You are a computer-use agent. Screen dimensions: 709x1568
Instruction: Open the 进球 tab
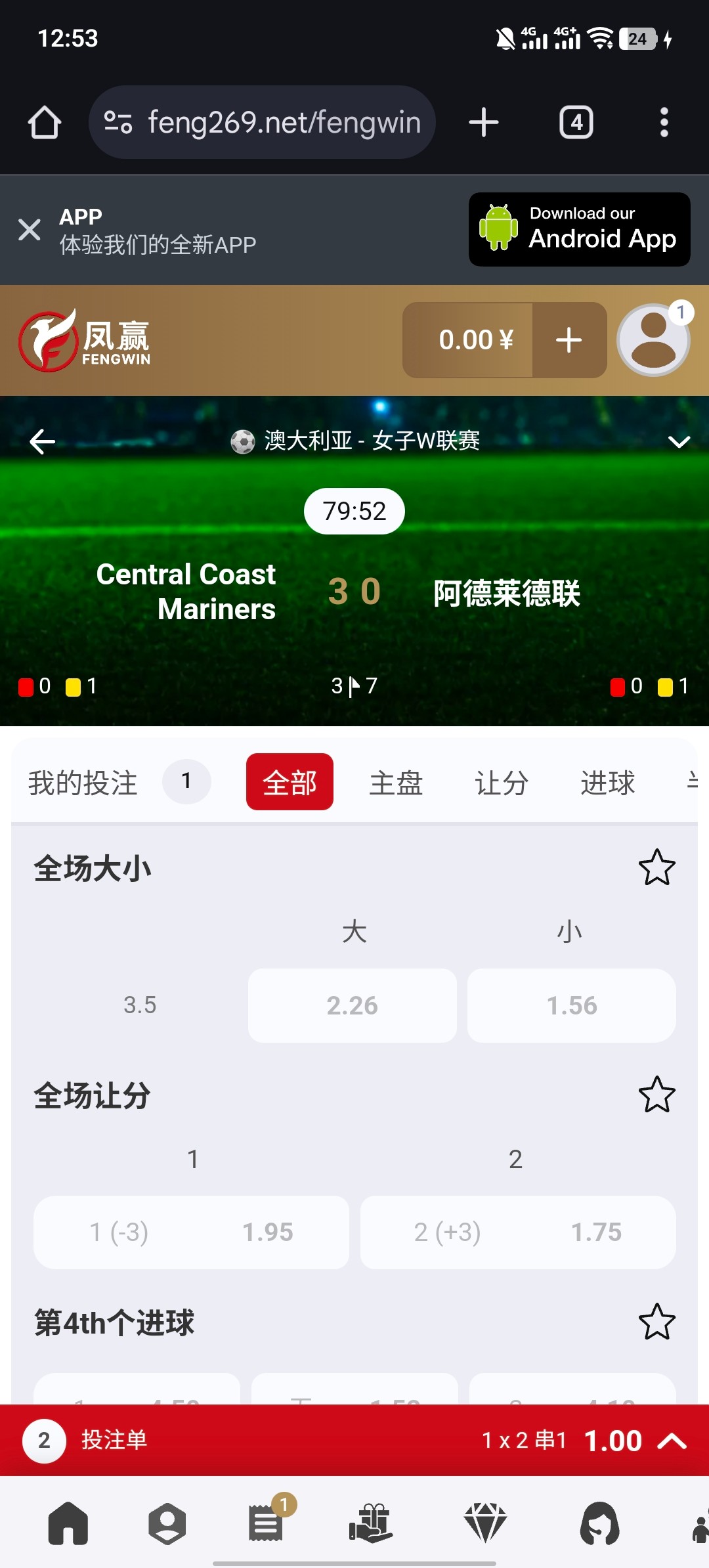tap(607, 783)
